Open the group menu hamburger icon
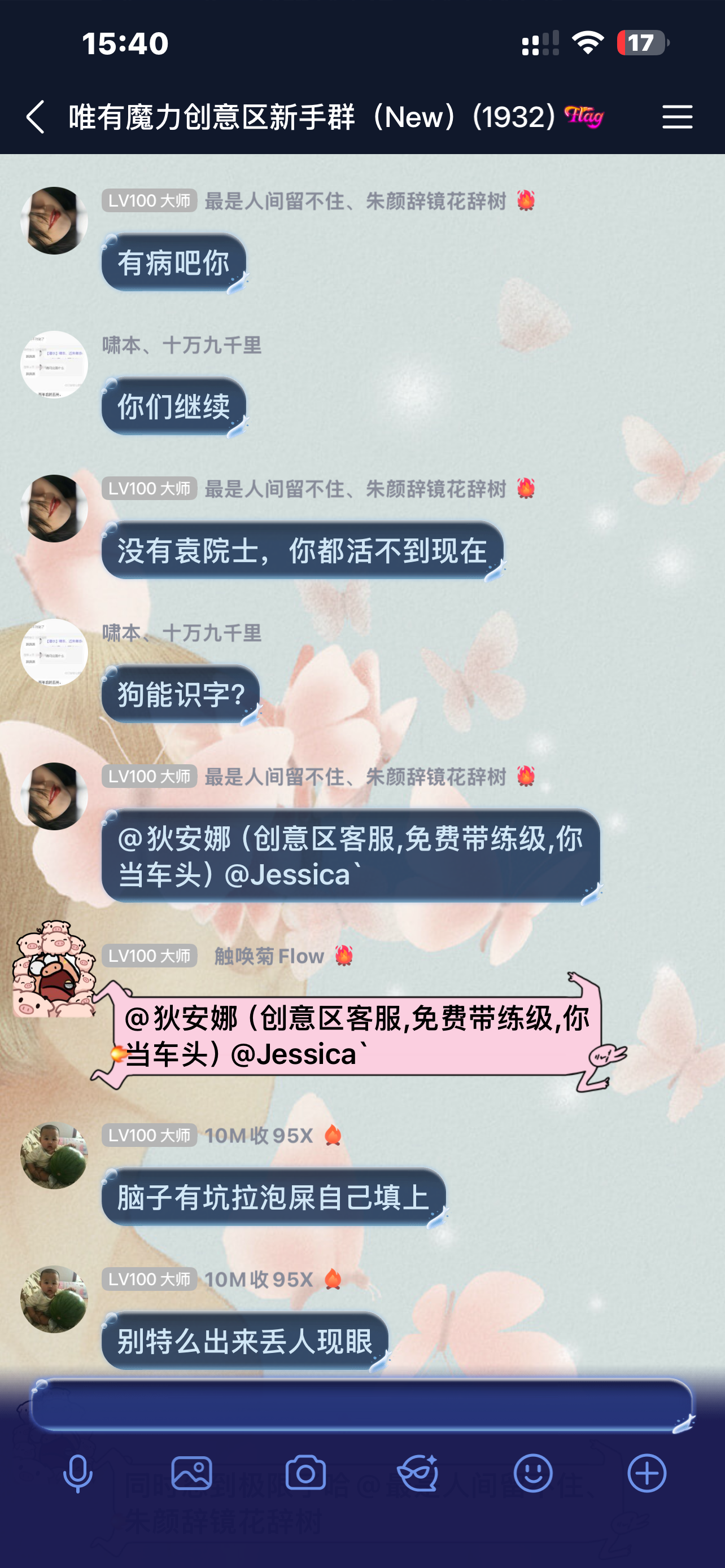 676,116
